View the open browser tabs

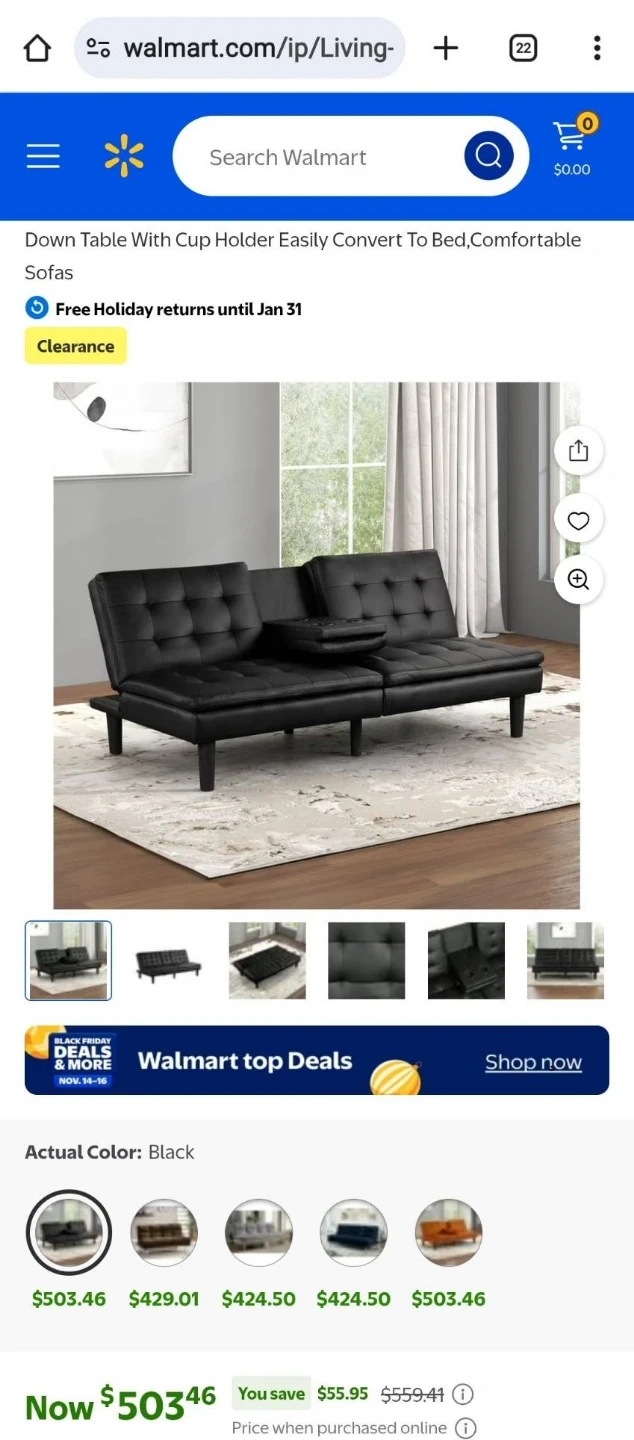point(523,48)
